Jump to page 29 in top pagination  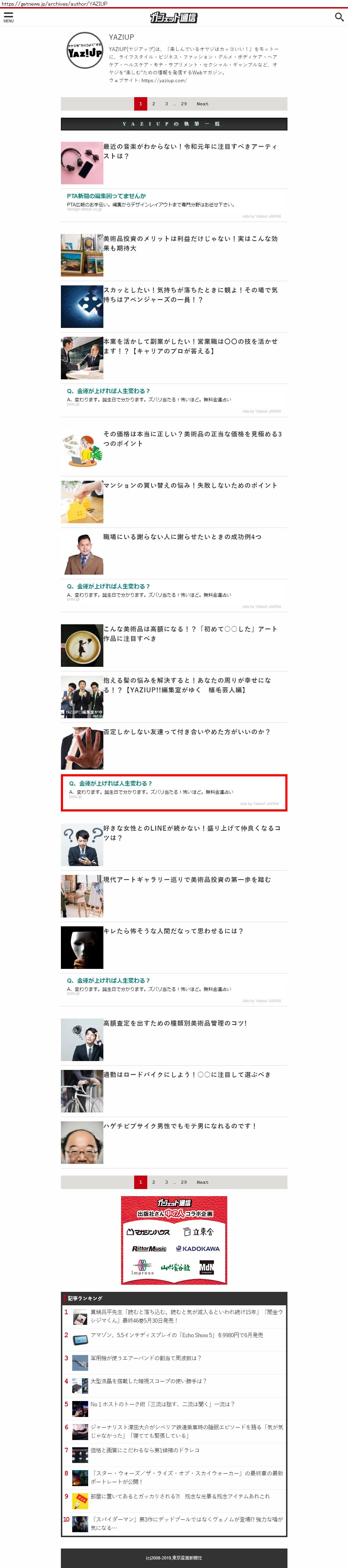click(184, 104)
